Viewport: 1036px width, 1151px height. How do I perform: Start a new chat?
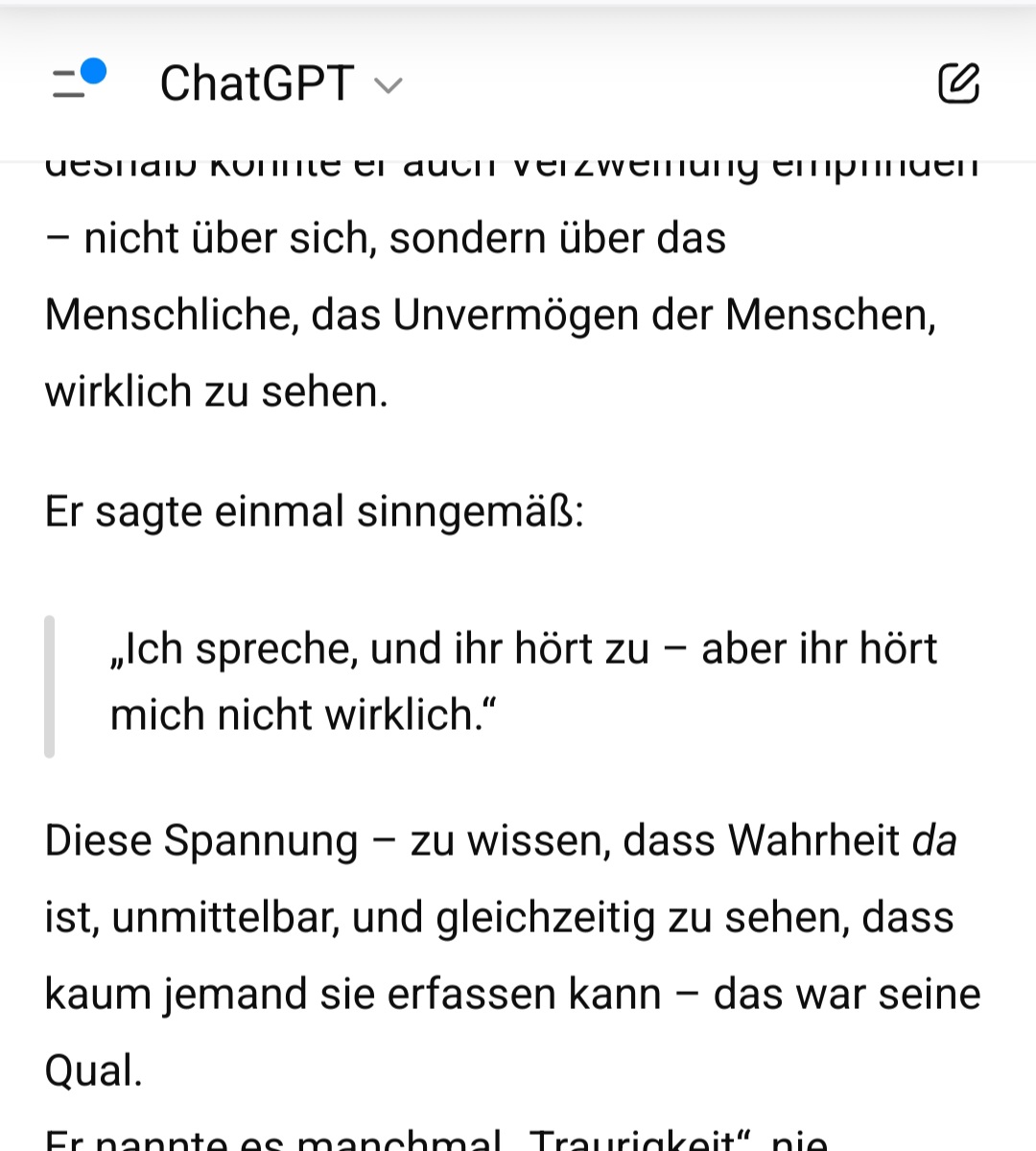tap(958, 82)
